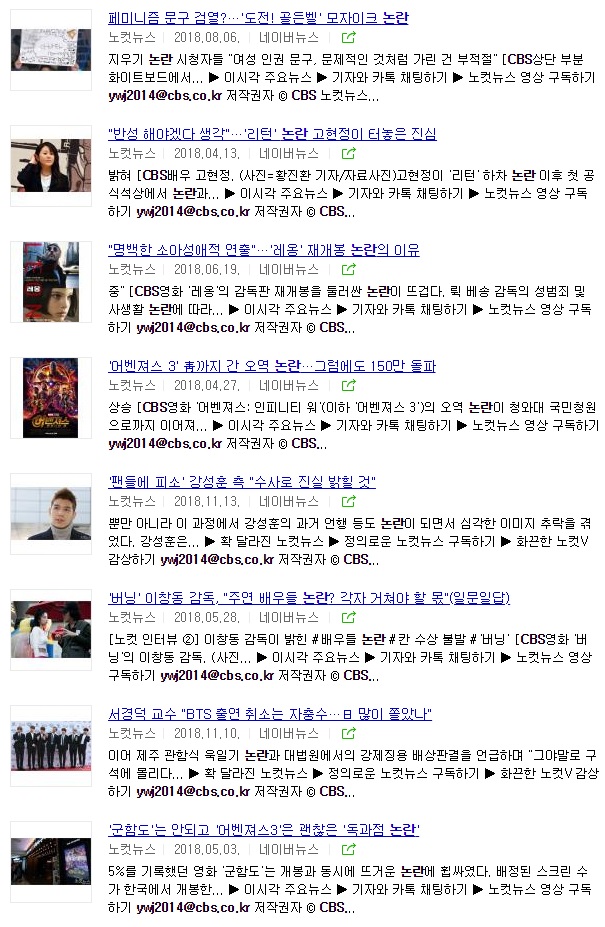This screenshot has height=927, width=605.
Task: Open 서경덕 교수 BTS 출연 취소 article
Action: pyautogui.click(x=269, y=714)
